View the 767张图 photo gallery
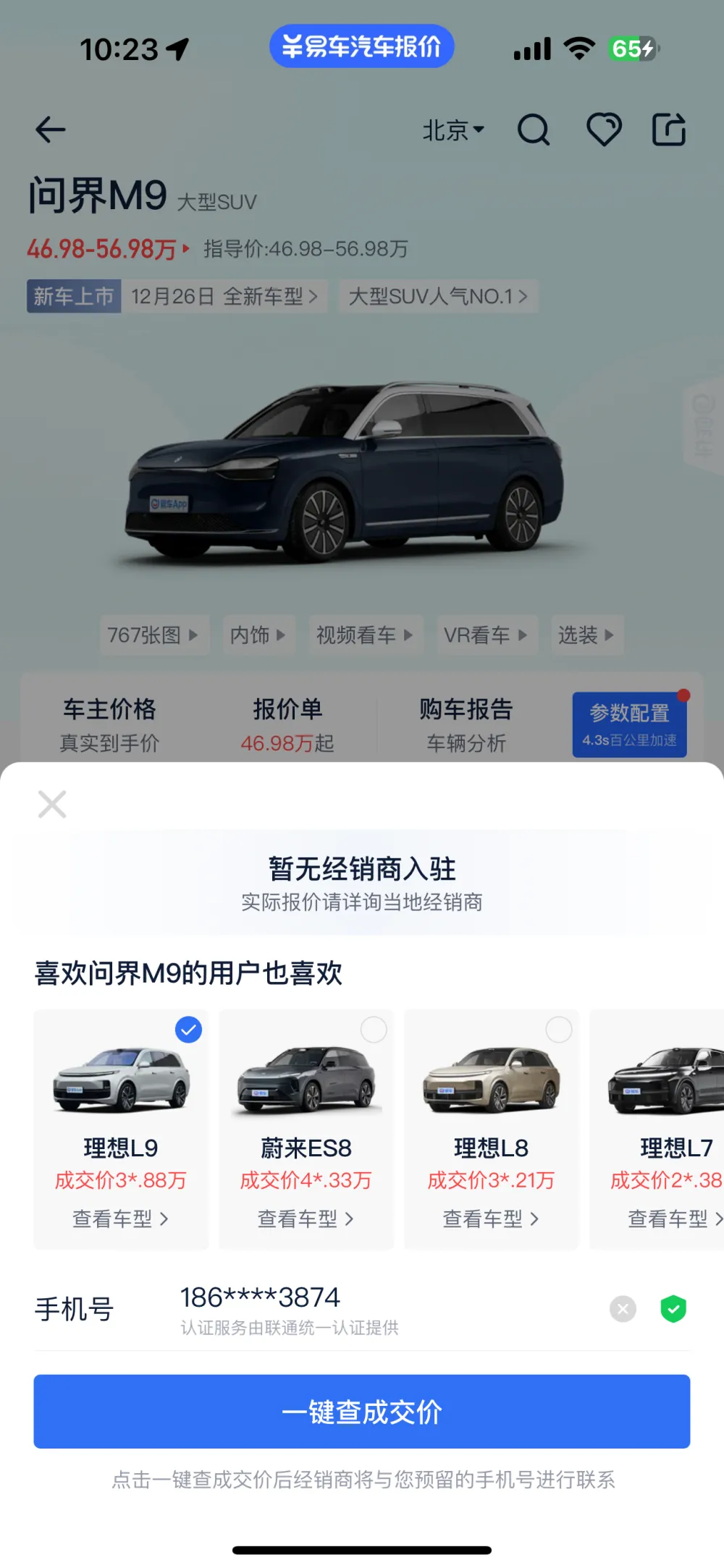 click(153, 635)
